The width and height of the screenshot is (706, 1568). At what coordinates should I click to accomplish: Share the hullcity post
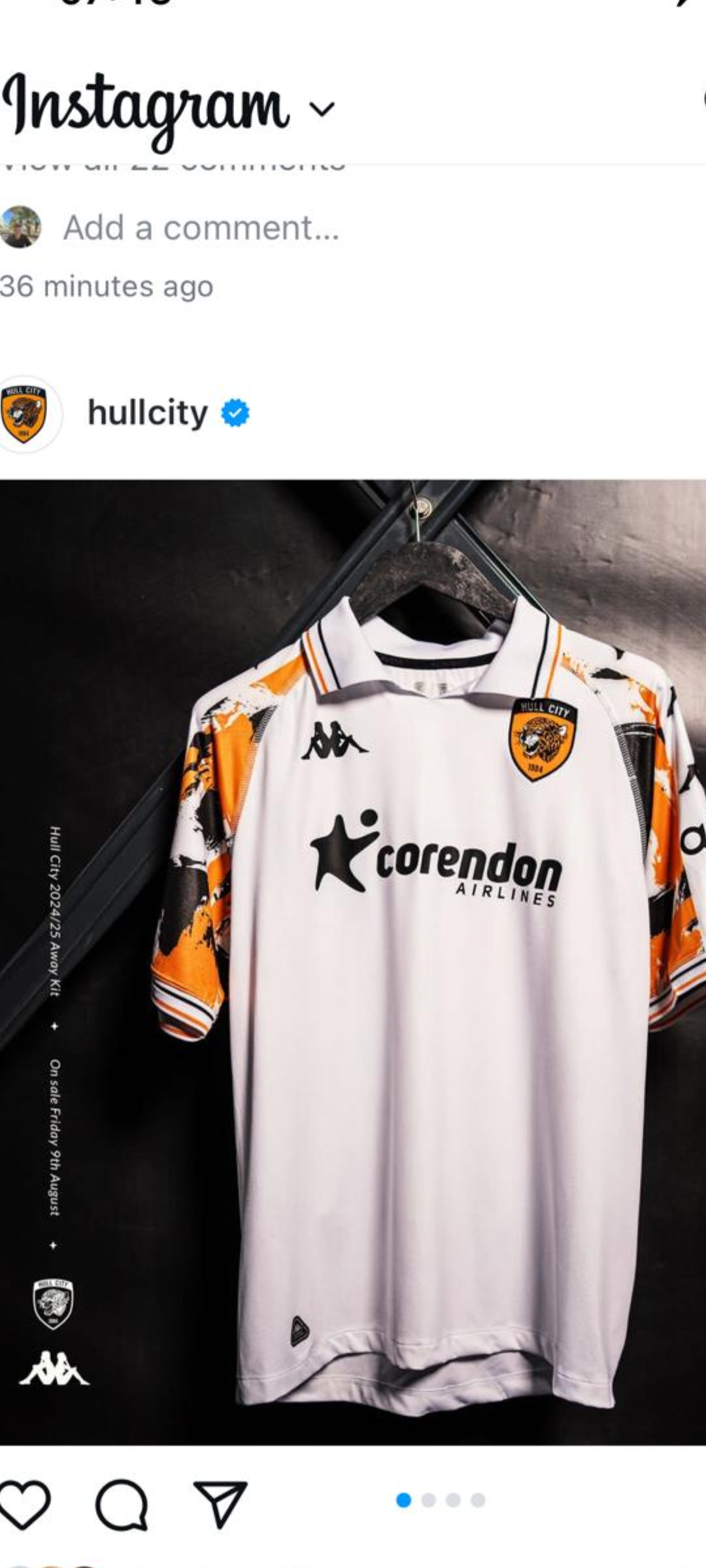(220, 1504)
